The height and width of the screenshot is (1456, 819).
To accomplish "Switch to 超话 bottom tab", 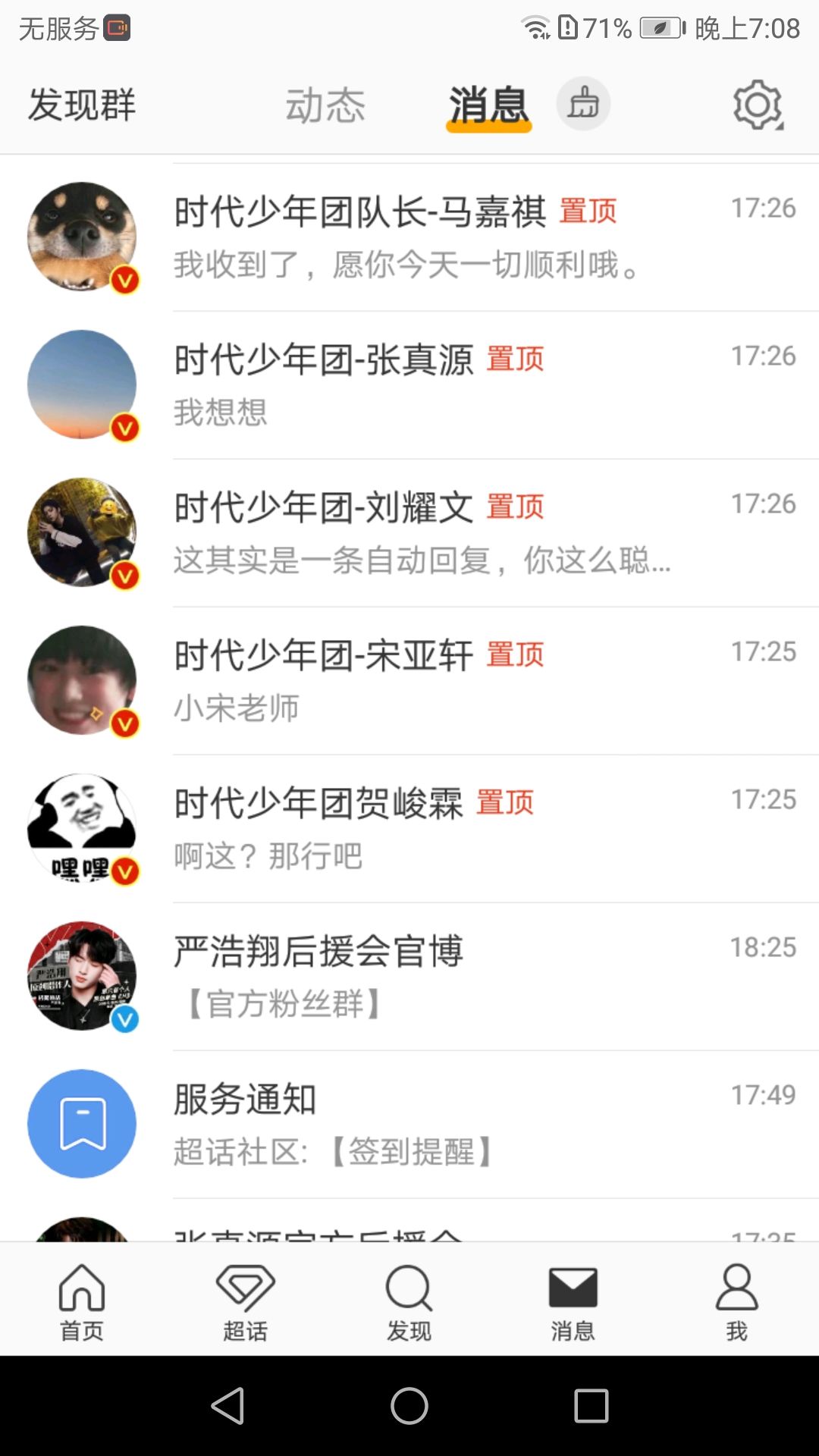I will (x=246, y=1301).
